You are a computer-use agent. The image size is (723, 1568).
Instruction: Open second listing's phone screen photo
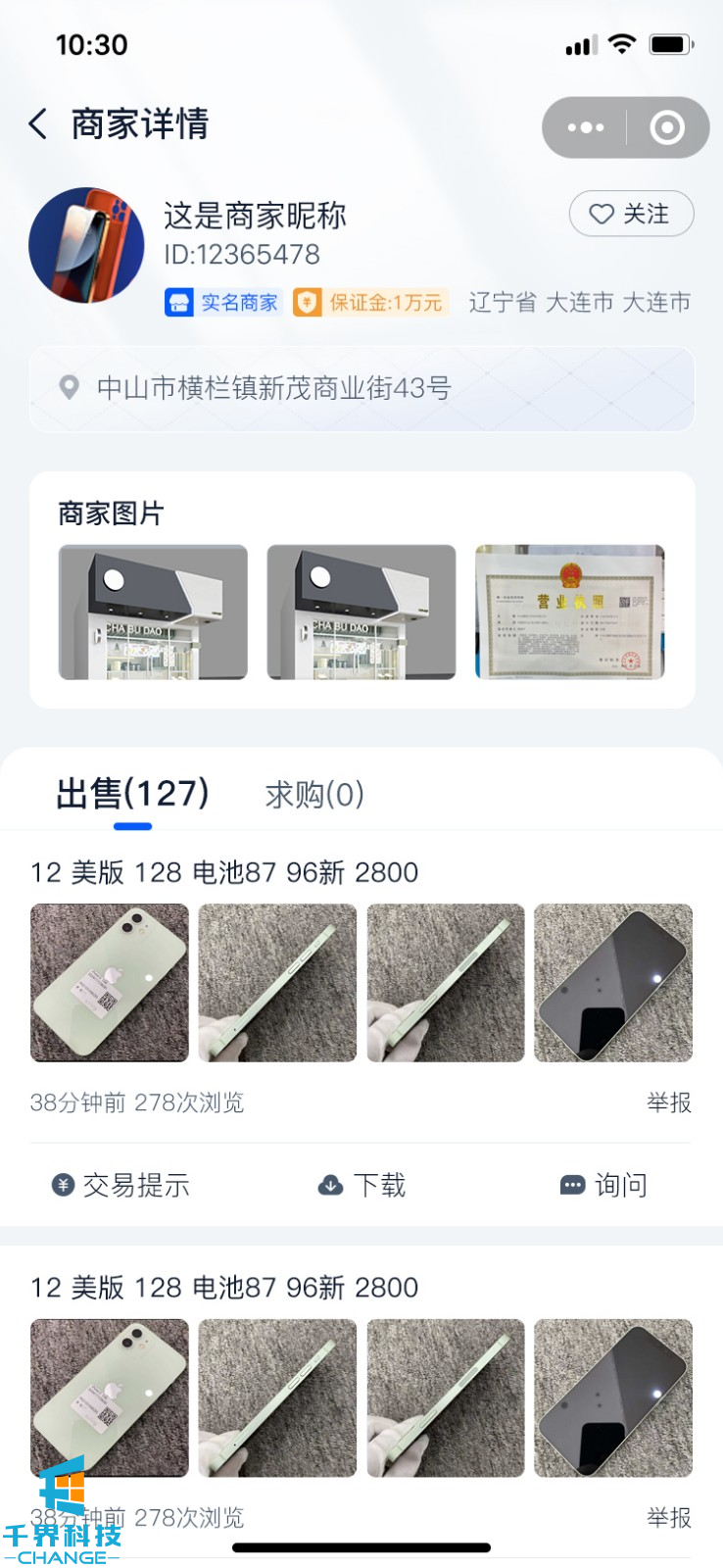click(613, 1397)
